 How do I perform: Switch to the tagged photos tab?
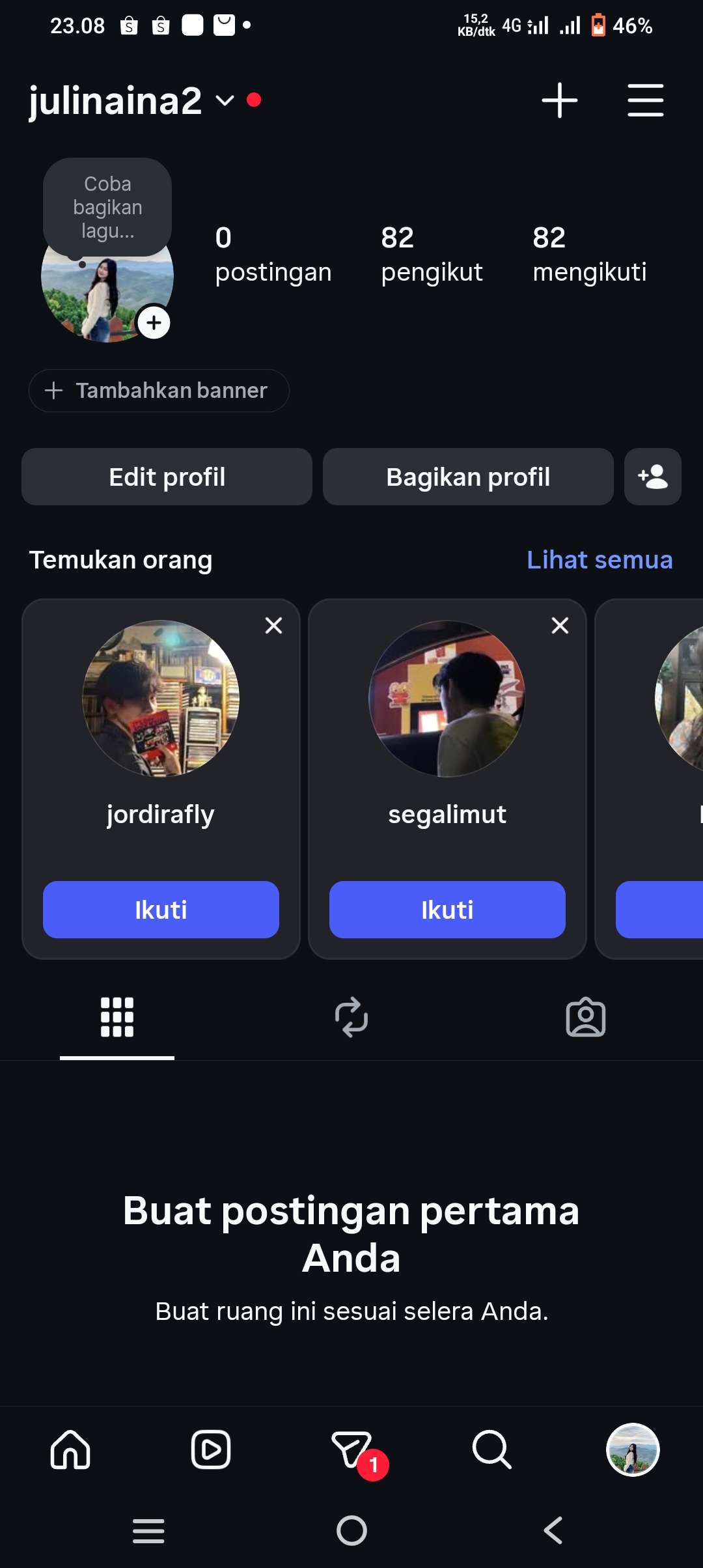coord(586,1017)
